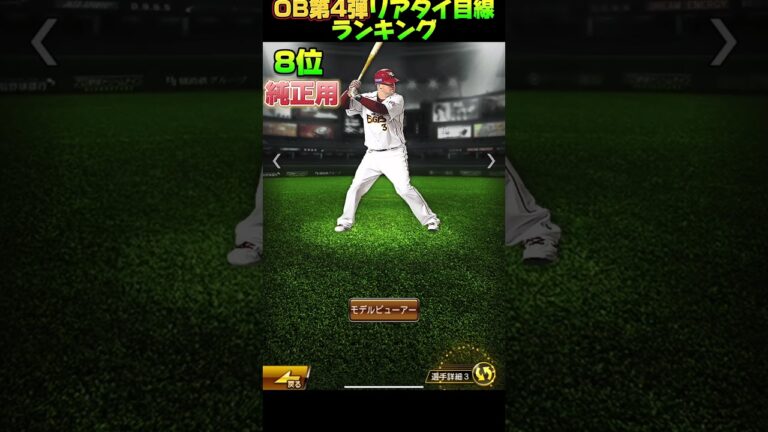The width and height of the screenshot is (768, 432).
Task: Open the モデルビューアー model viewer
Action: pyautogui.click(x=384, y=310)
